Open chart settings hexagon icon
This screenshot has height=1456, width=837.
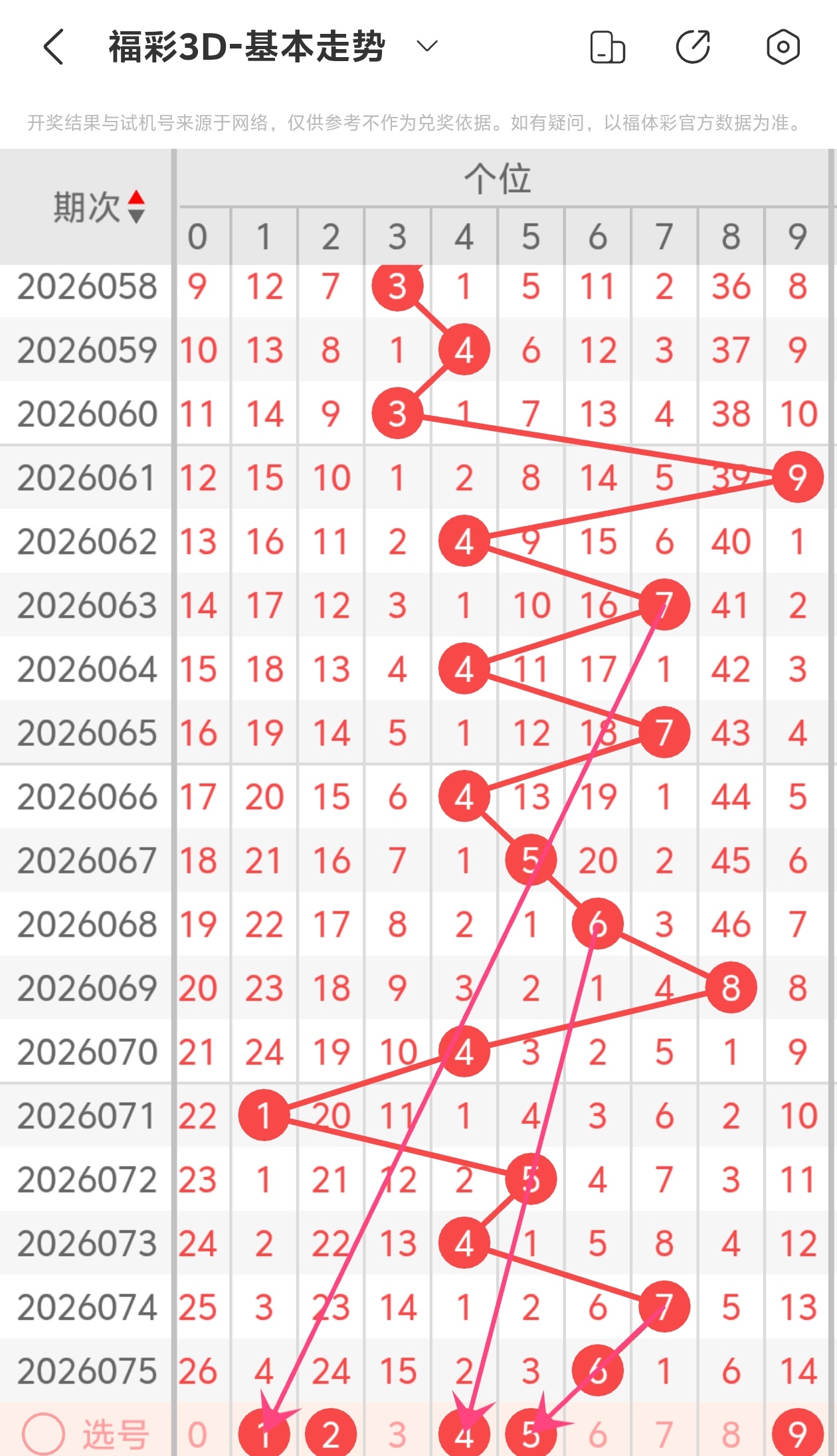[783, 47]
